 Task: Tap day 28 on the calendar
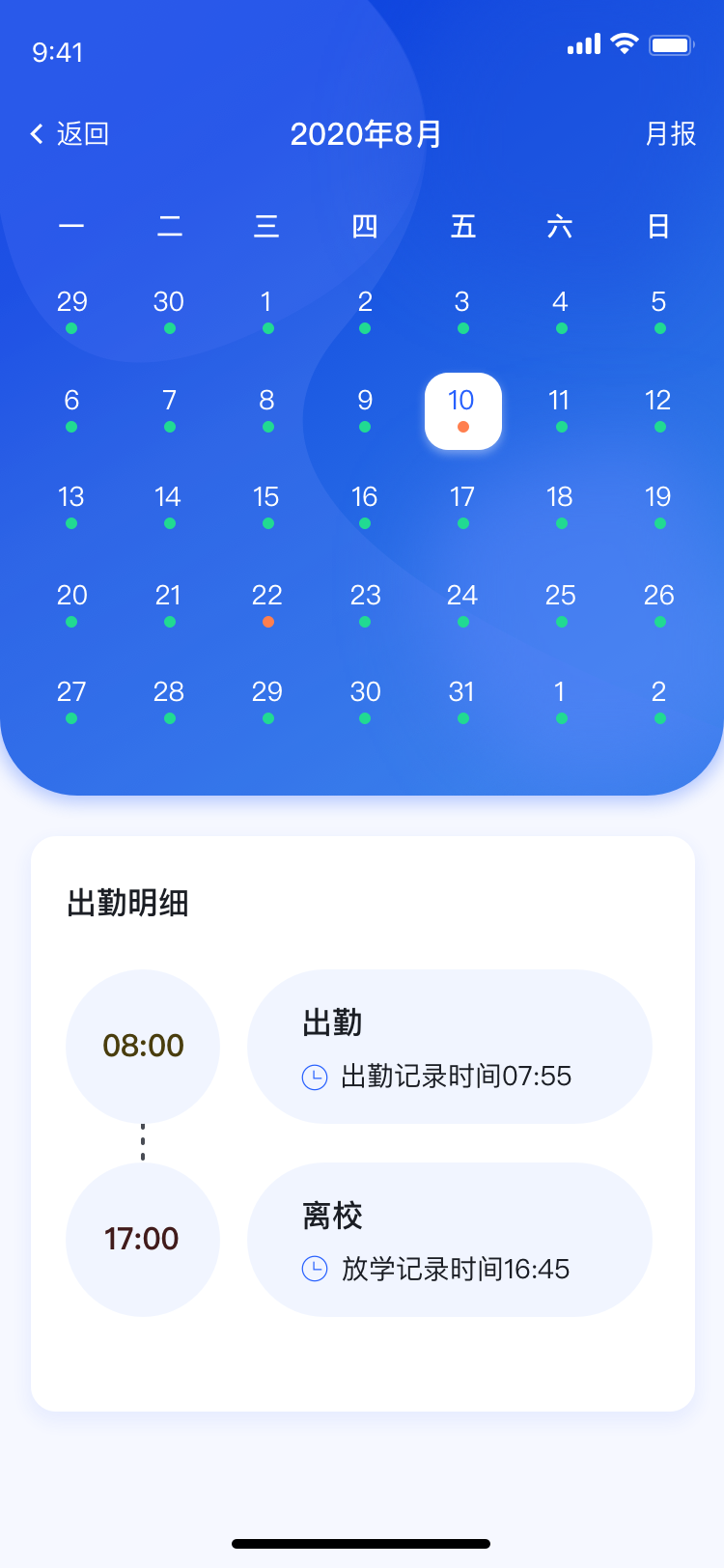pos(169,699)
